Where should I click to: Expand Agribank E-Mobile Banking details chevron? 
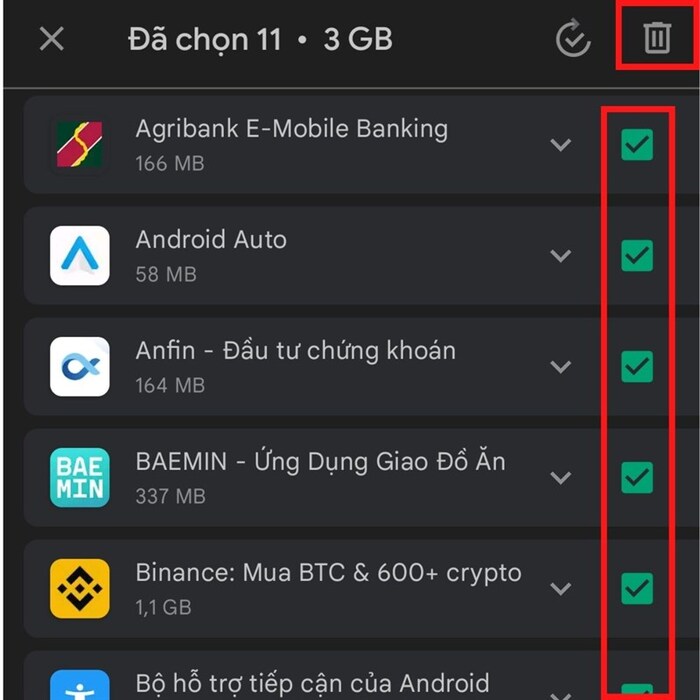[x=561, y=145]
